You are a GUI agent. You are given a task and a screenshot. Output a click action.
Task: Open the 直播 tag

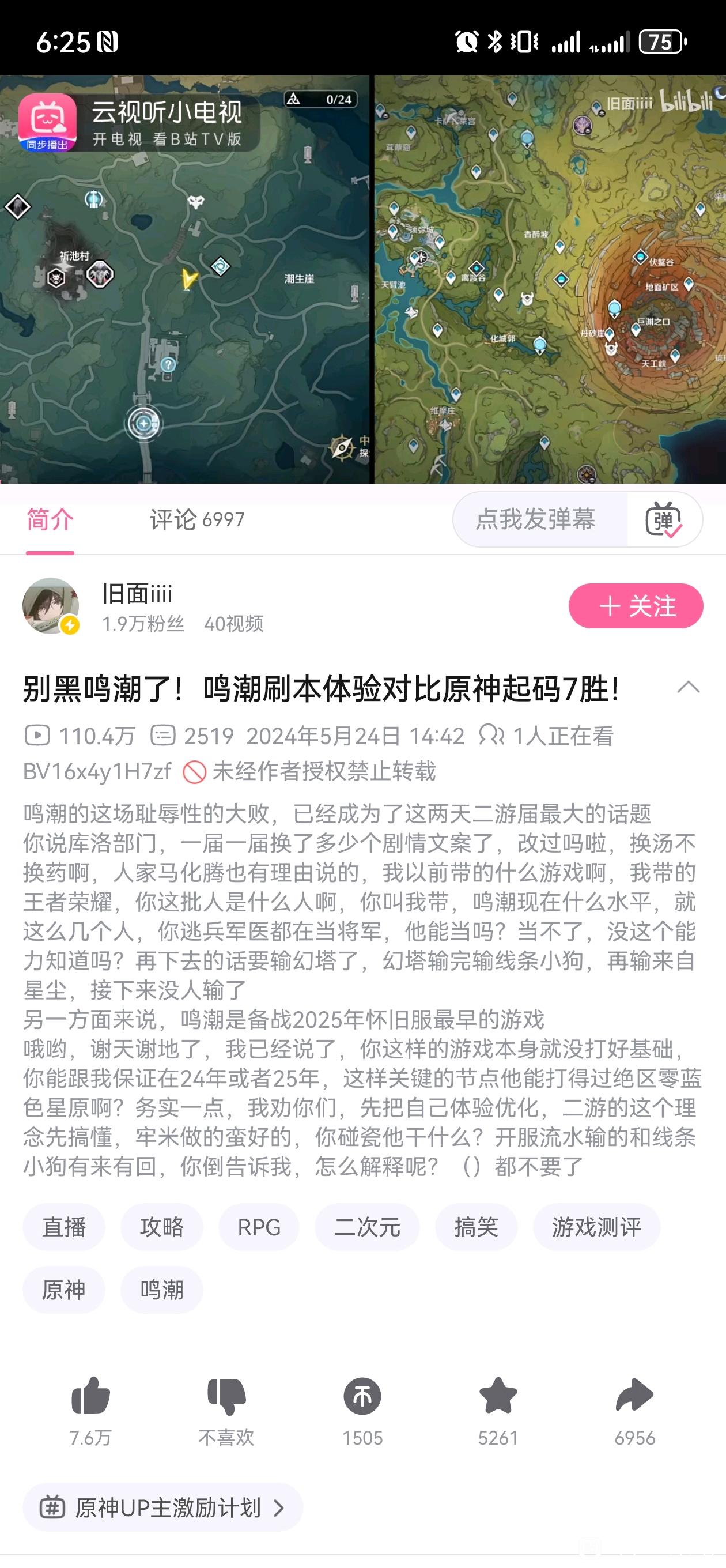[x=64, y=1227]
